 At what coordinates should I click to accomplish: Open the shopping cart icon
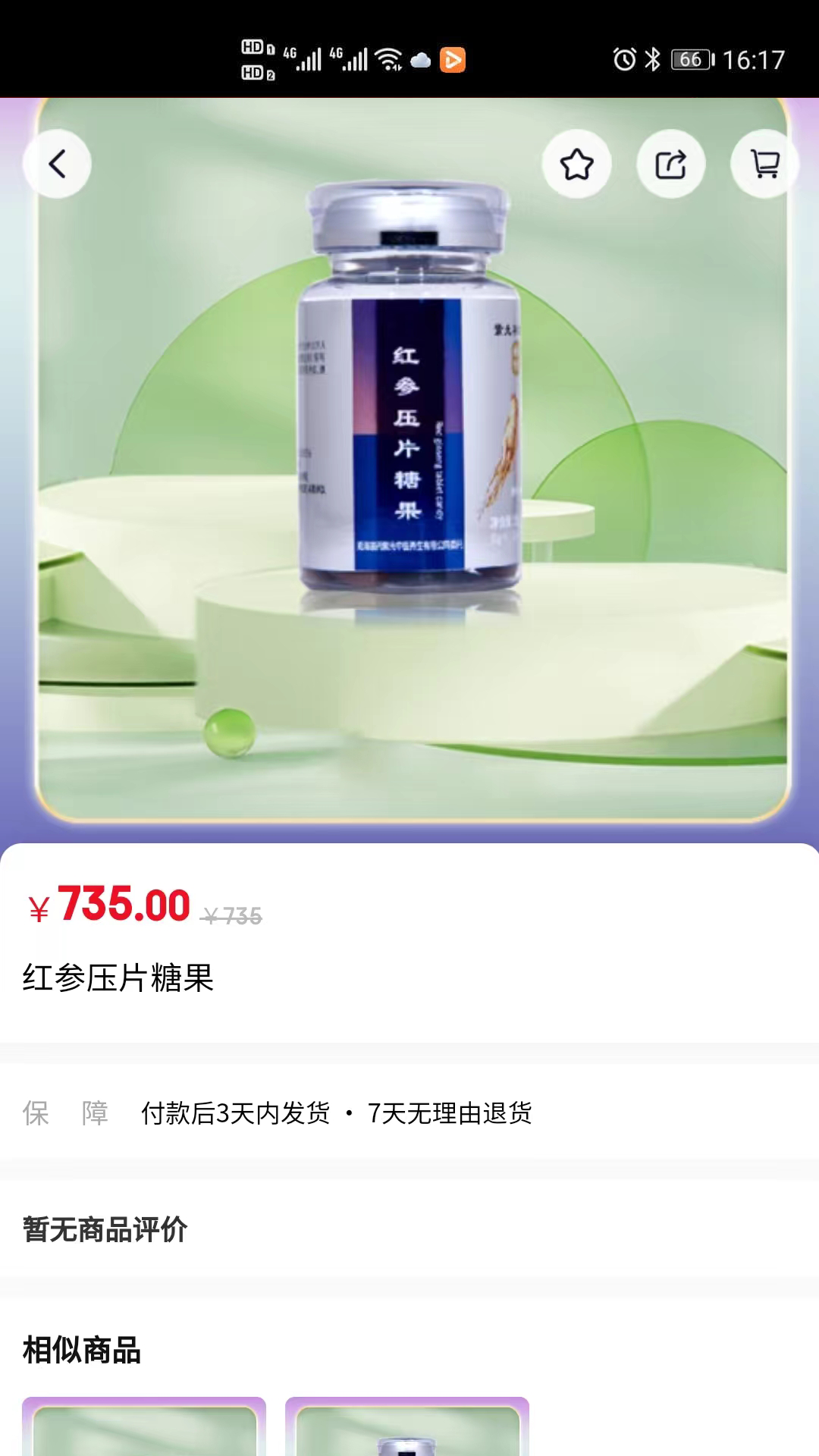764,163
